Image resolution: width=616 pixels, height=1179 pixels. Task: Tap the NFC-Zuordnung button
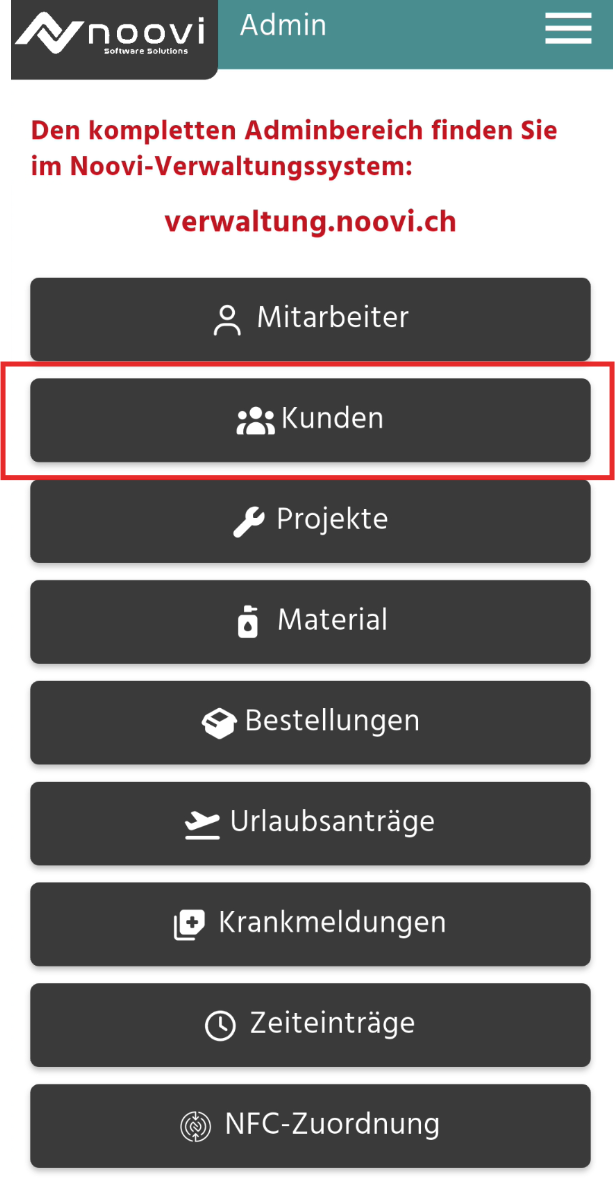click(x=310, y=1125)
